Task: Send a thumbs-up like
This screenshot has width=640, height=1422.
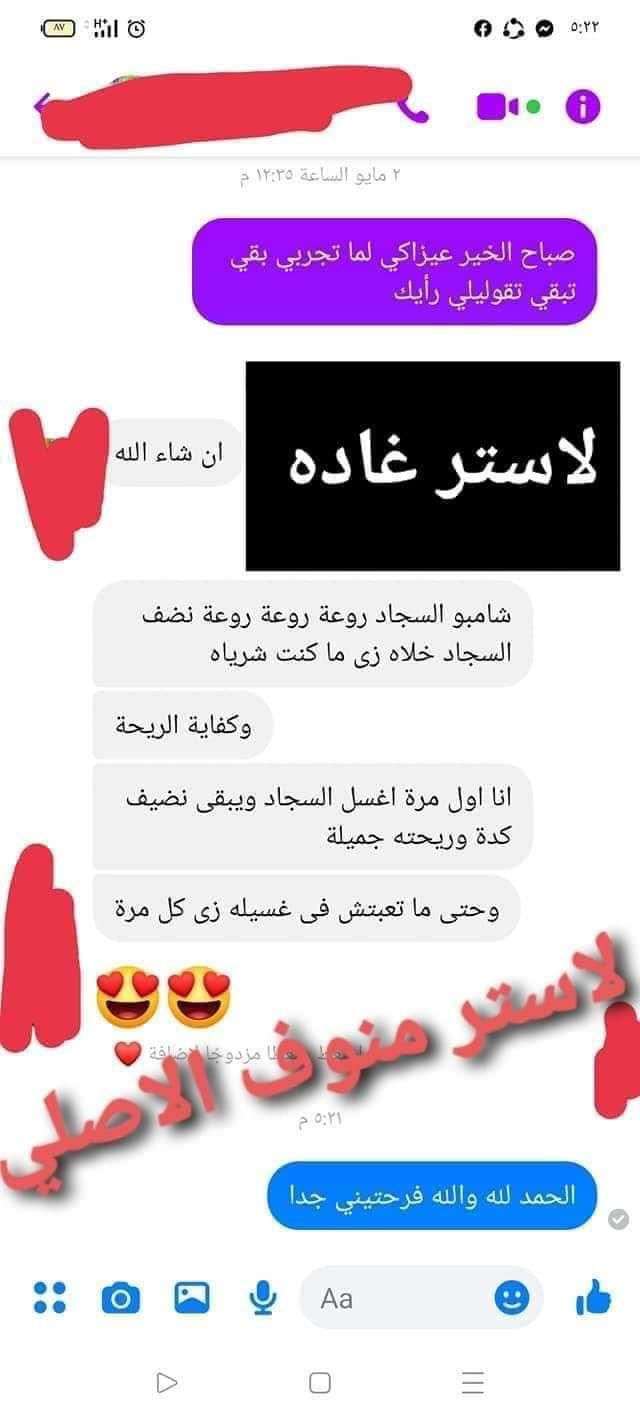Action: point(593,1298)
